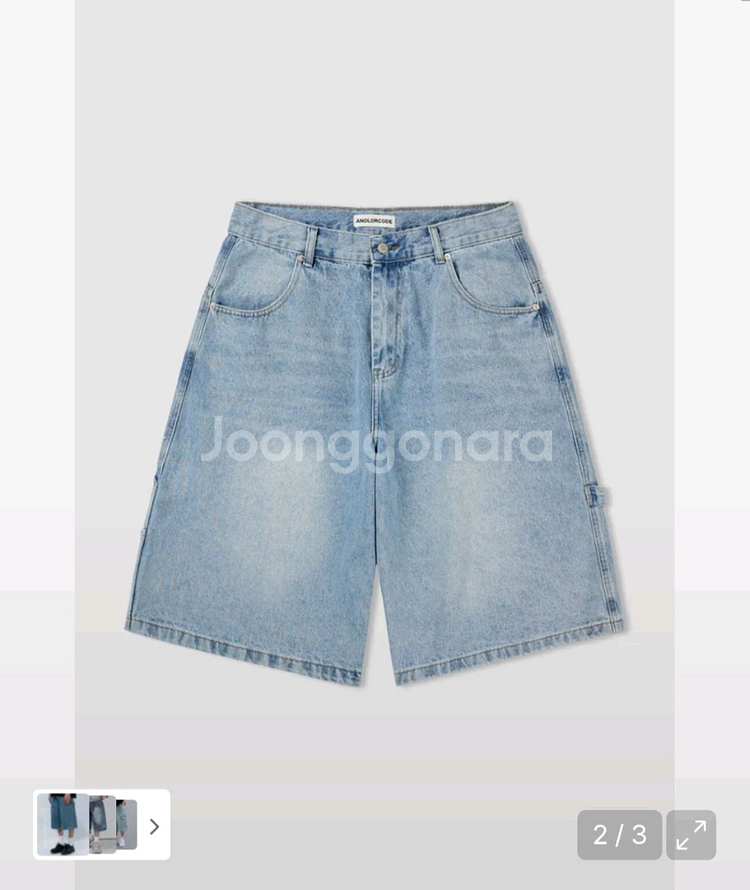Screen dimensions: 750x890
Task: Expand the image to full screen
Action: pyautogui.click(x=691, y=834)
